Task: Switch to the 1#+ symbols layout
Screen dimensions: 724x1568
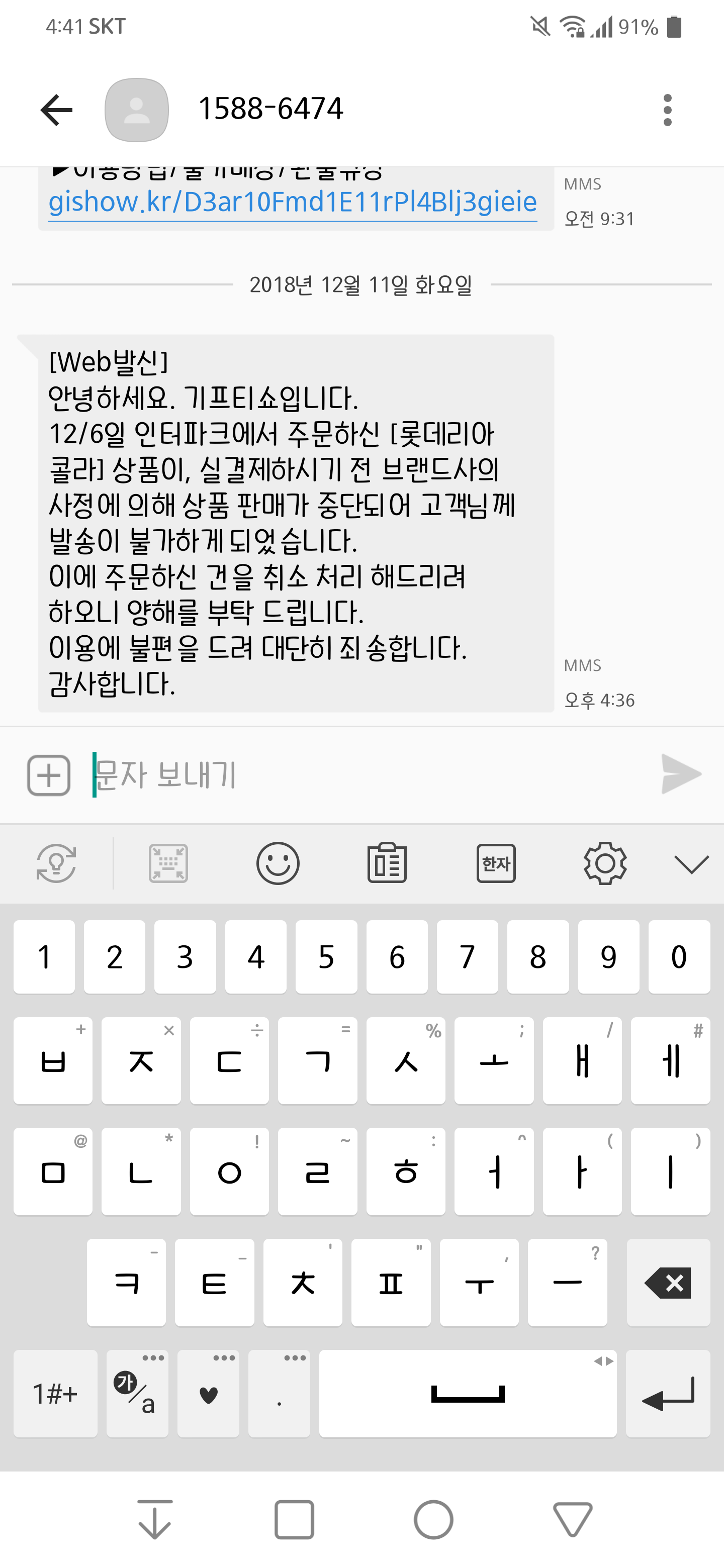Action: pyautogui.click(x=55, y=1393)
